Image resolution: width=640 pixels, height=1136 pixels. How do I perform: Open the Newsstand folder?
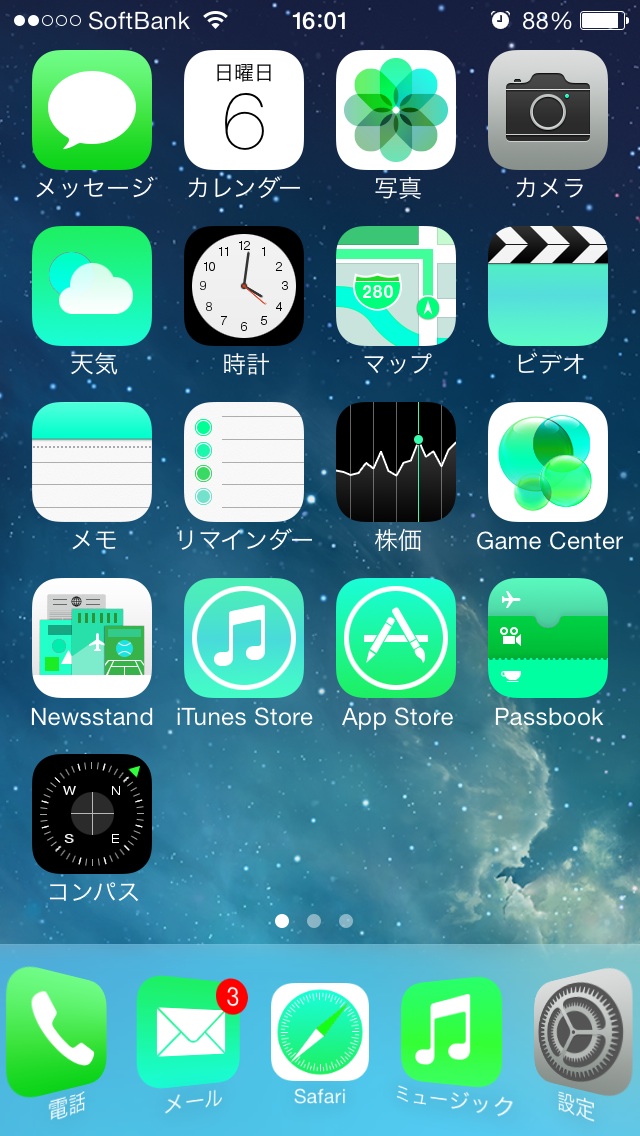92,638
